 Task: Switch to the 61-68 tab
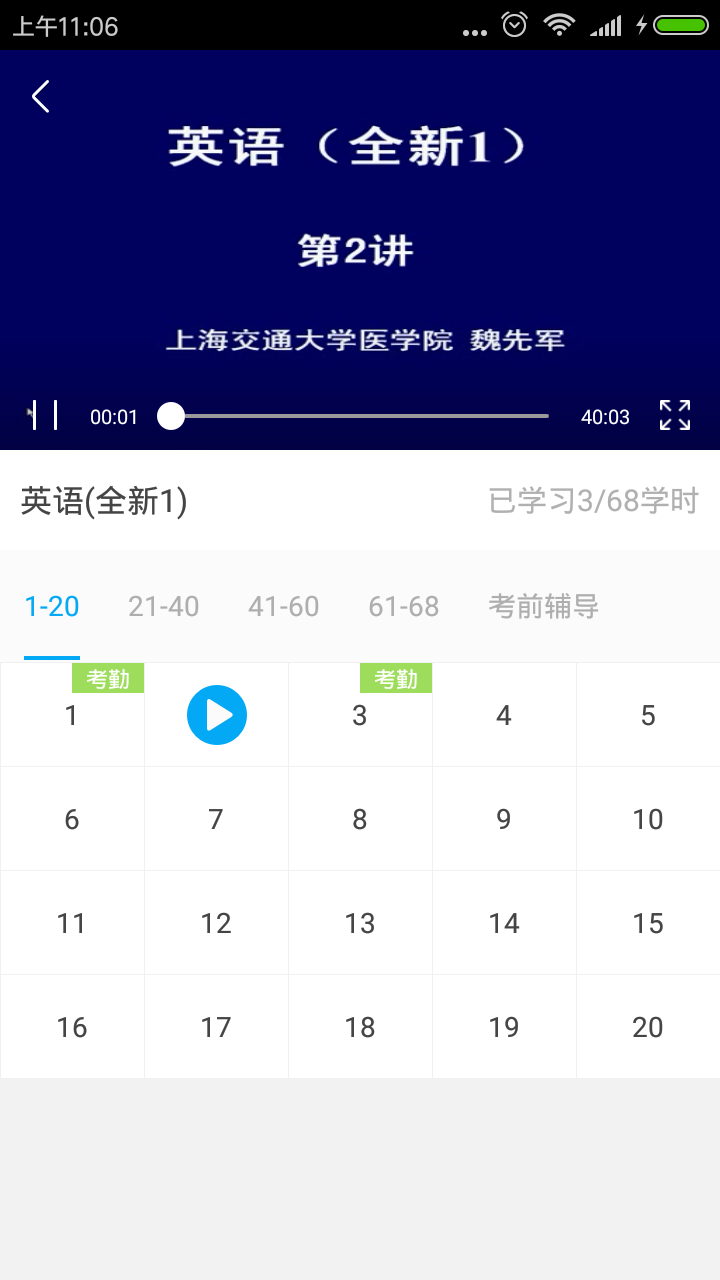404,607
